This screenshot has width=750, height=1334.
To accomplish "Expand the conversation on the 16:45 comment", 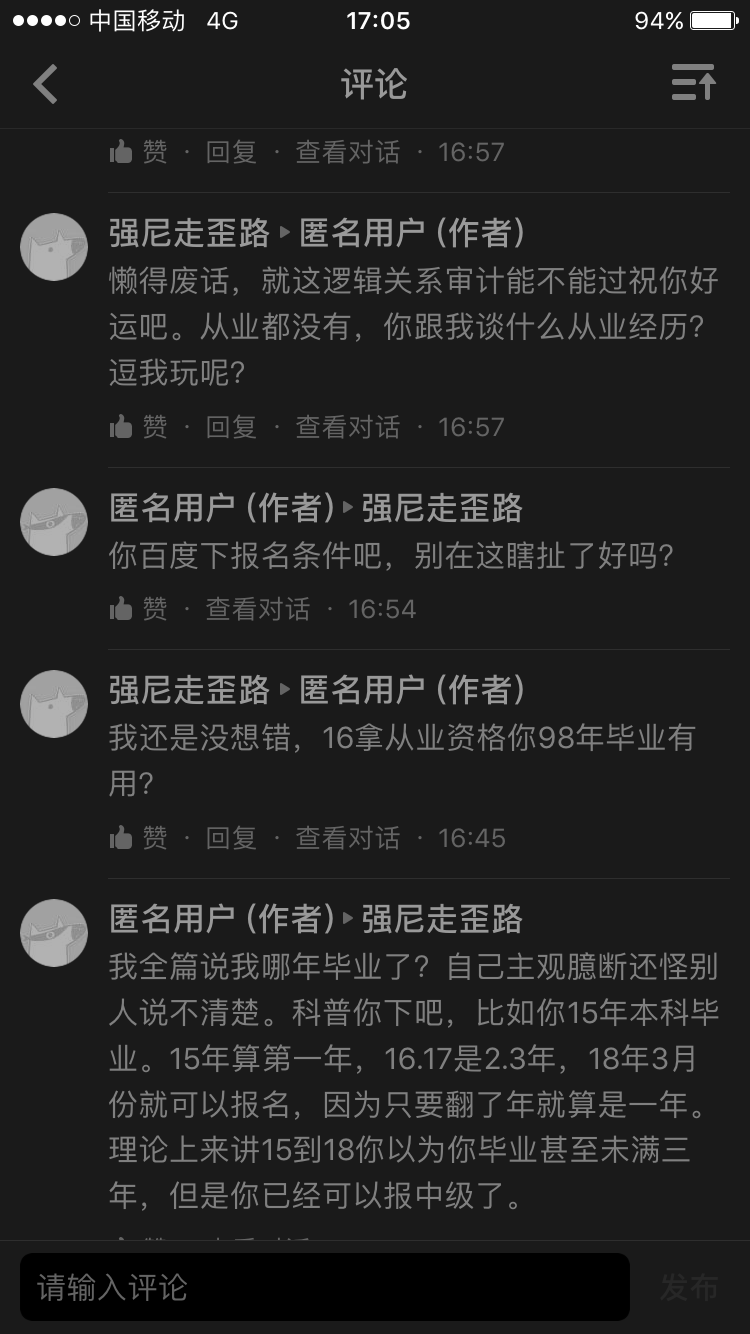I will click(x=346, y=838).
